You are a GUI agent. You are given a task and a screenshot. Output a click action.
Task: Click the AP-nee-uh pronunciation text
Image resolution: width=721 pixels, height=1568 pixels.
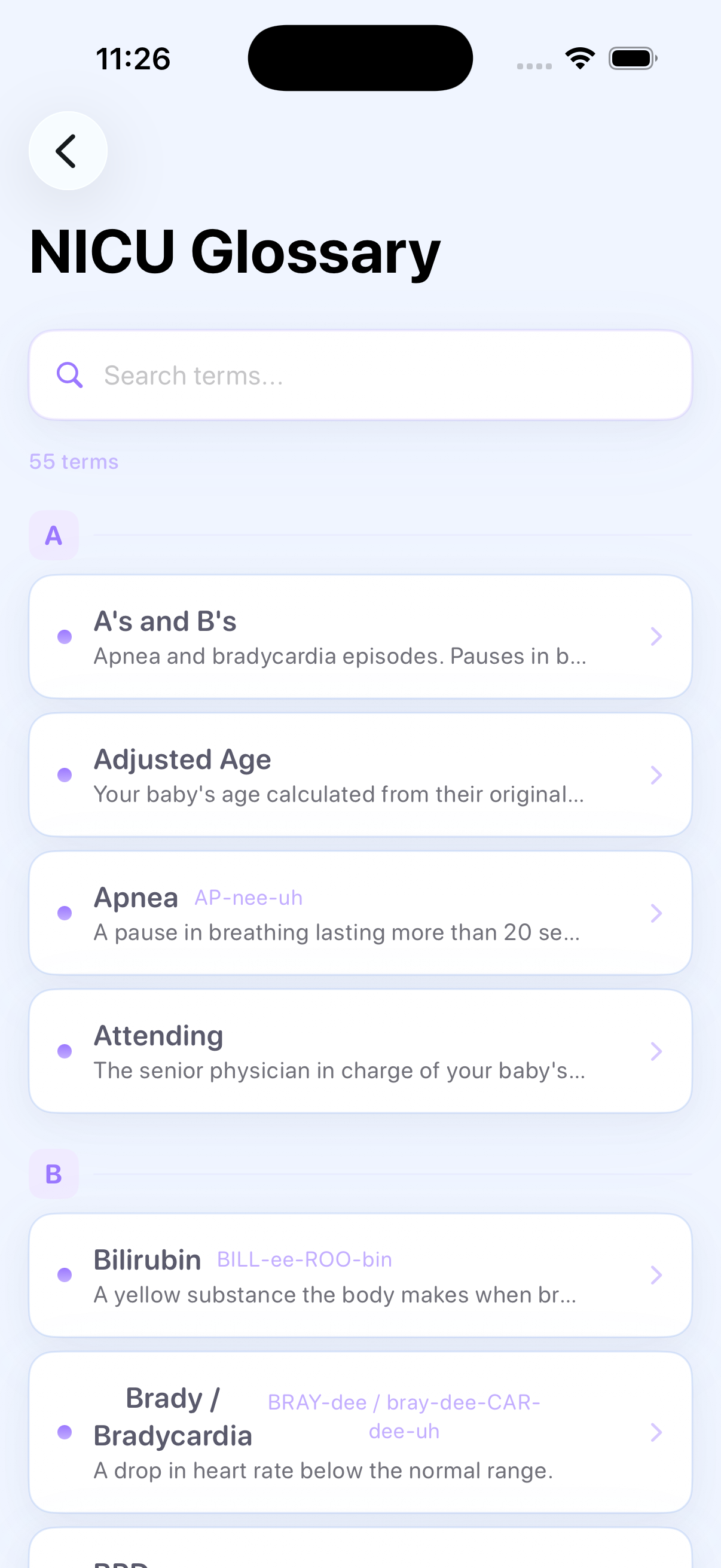(248, 897)
